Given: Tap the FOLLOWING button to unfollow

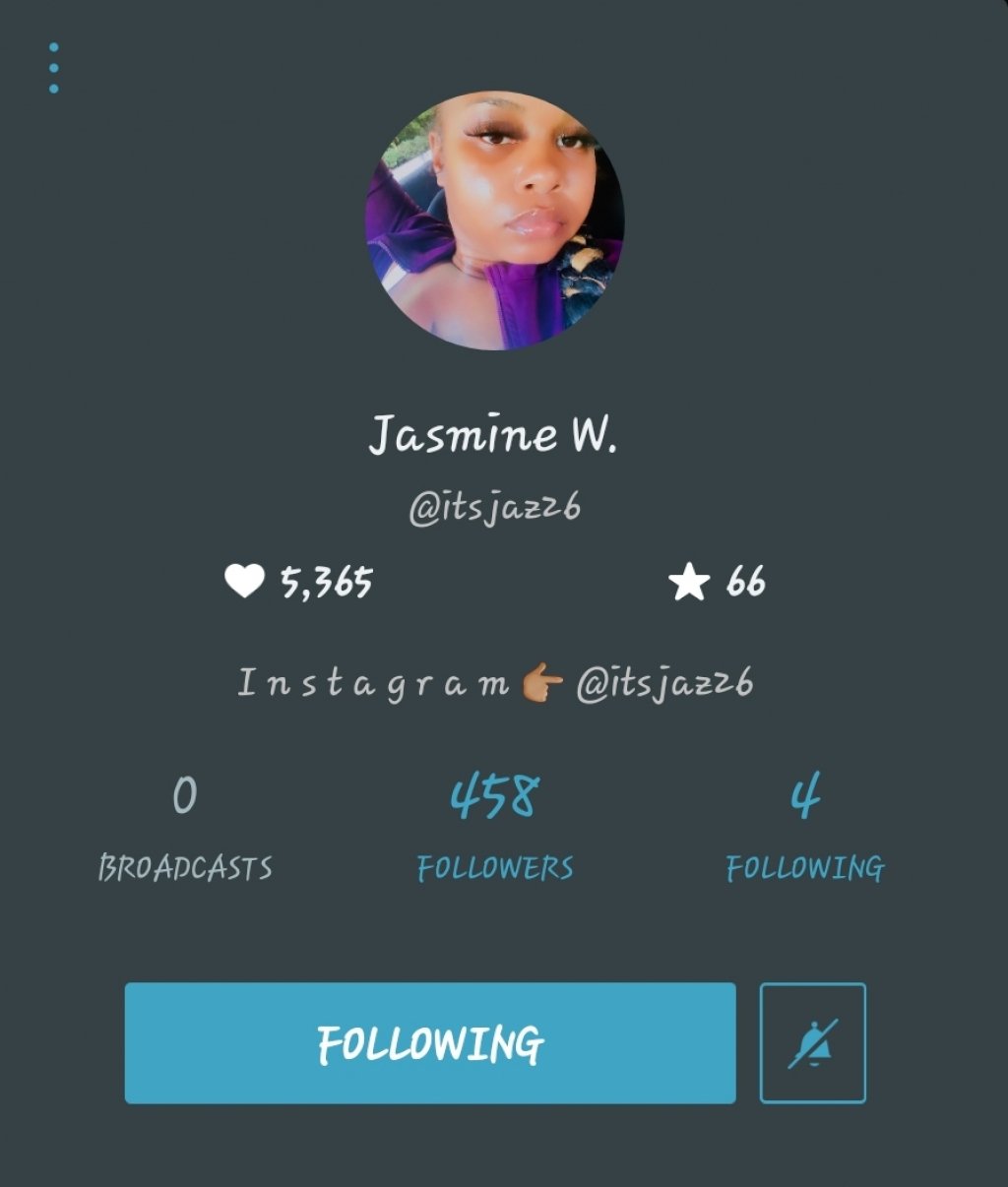Looking at the screenshot, I should coord(429,1043).
